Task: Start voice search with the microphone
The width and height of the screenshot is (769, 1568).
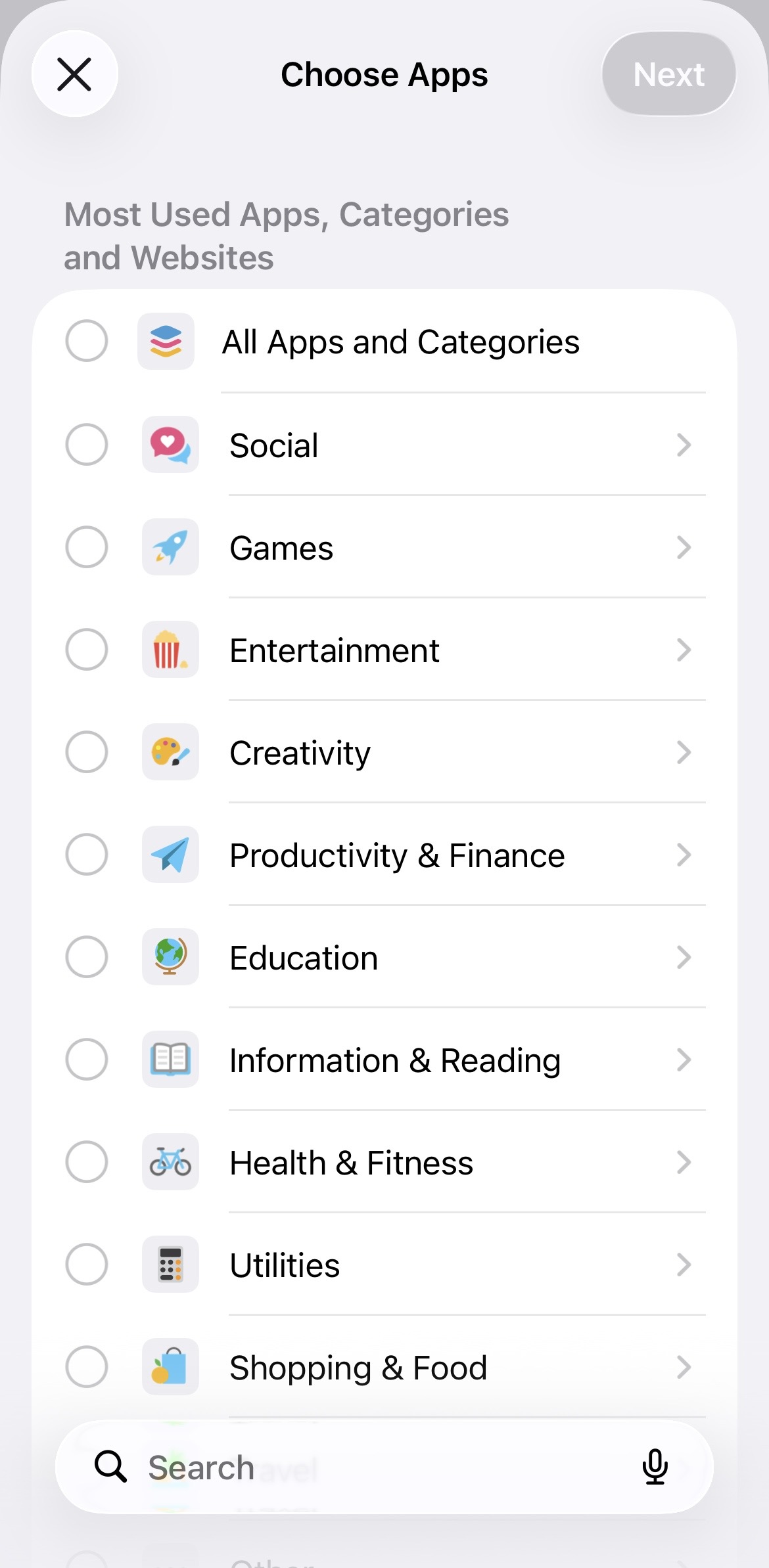Action: (x=655, y=1467)
